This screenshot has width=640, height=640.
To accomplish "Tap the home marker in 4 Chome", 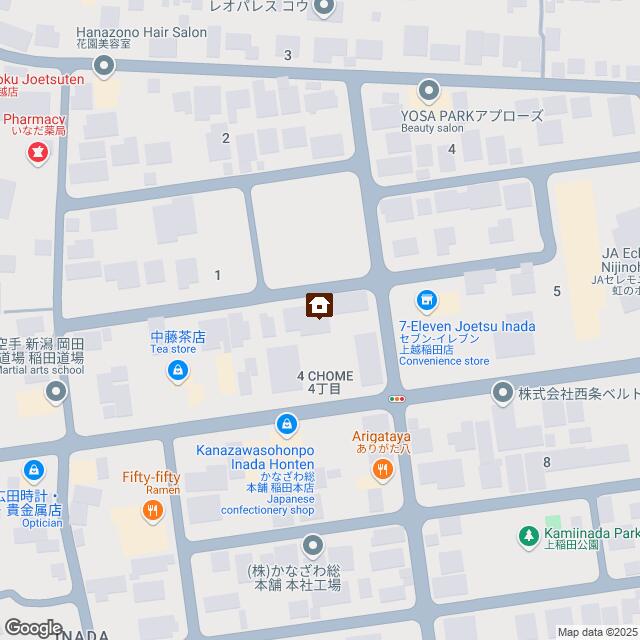I will pos(320,304).
